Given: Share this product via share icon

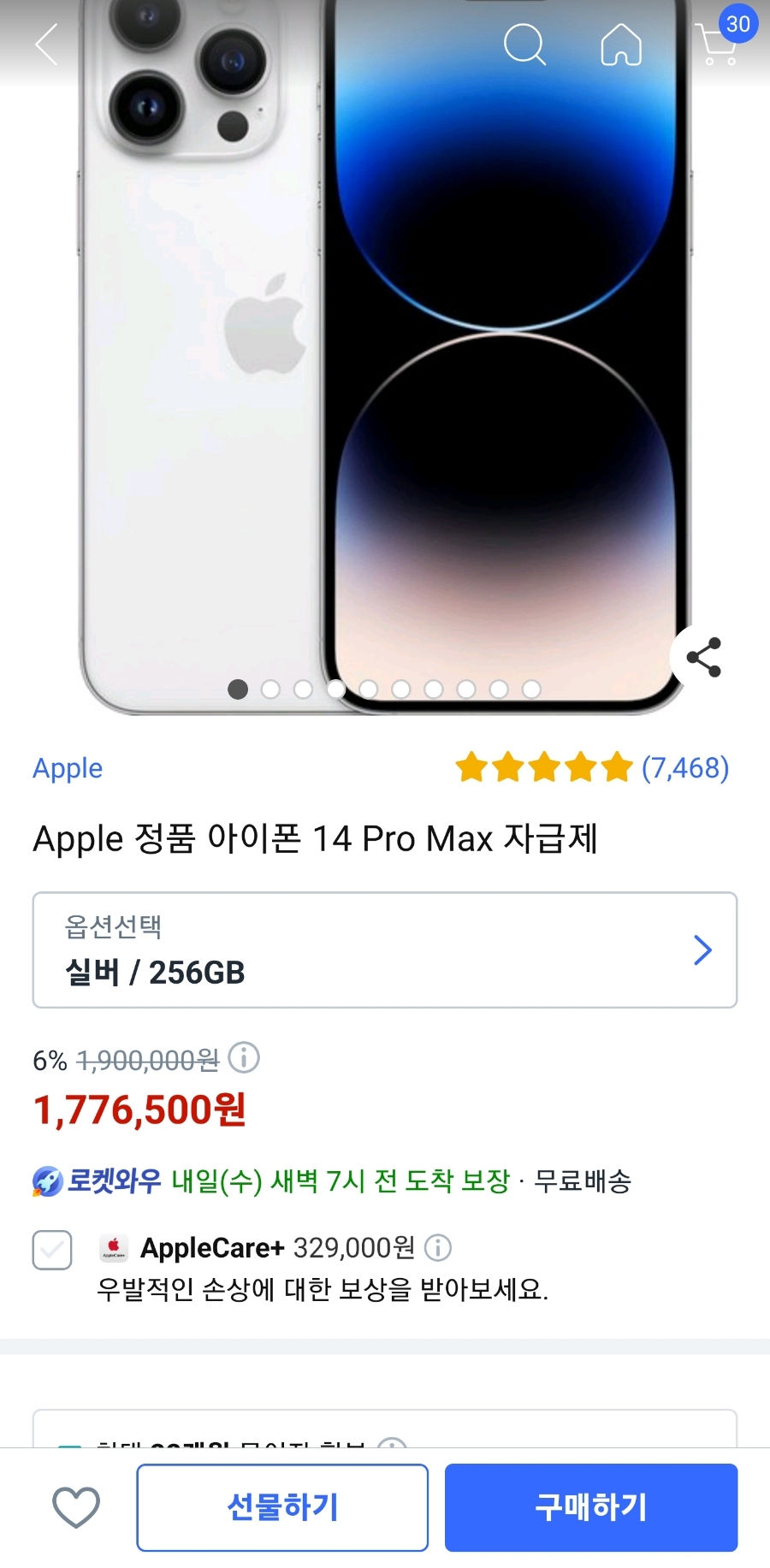Looking at the screenshot, I should click(703, 657).
